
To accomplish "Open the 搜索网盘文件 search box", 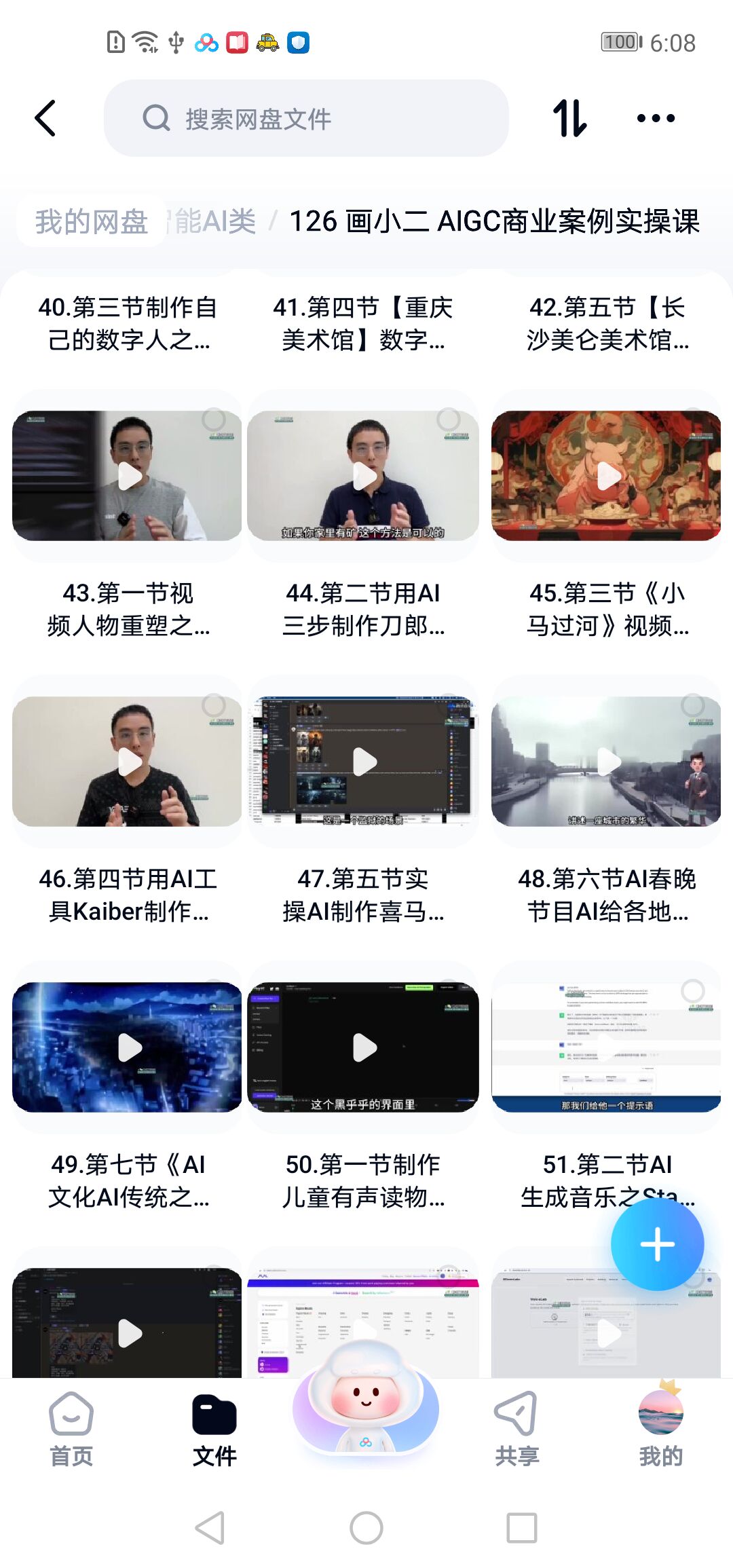I will click(305, 119).
